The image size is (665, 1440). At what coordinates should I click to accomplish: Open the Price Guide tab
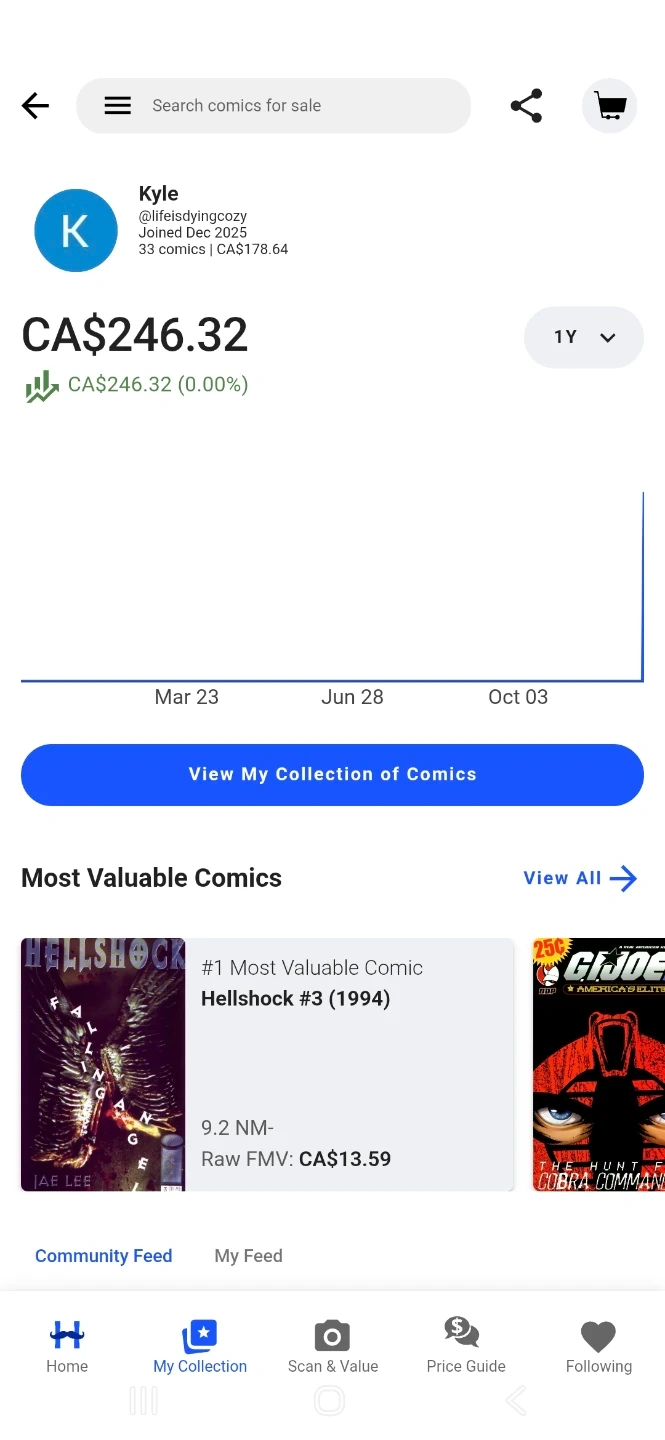pyautogui.click(x=466, y=1346)
